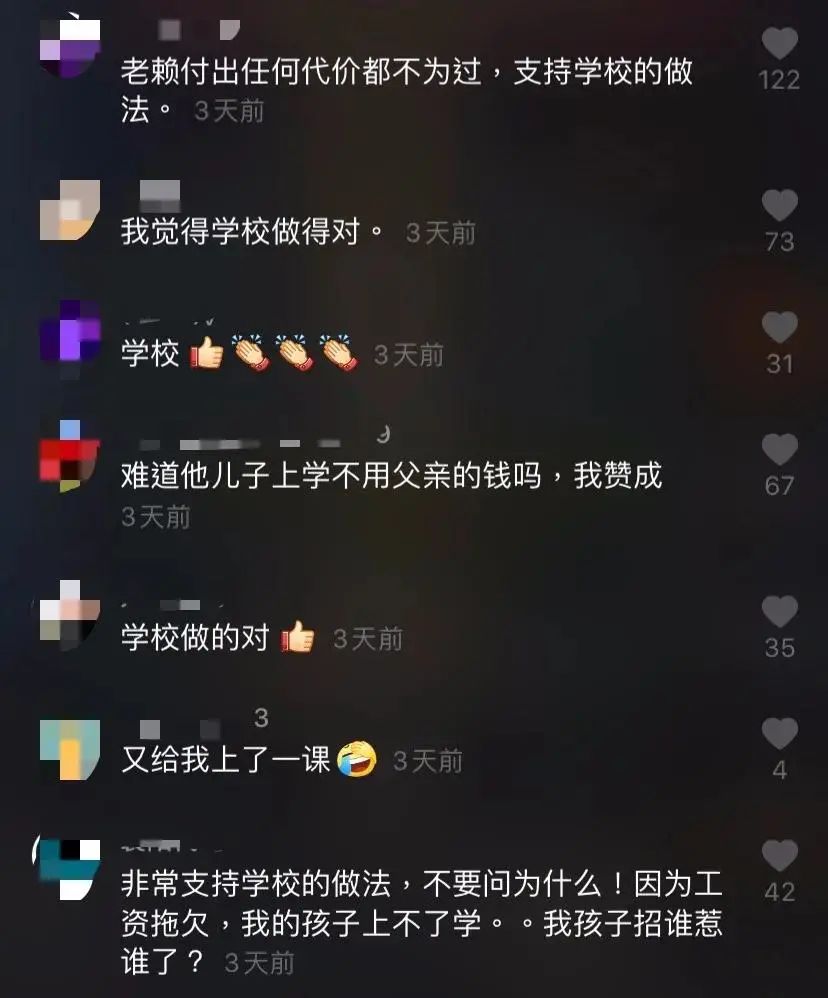Viewport: 828px width, 998px height.
Task: Like the comment starting with 老赖付出任何代价
Action: (x=779, y=45)
